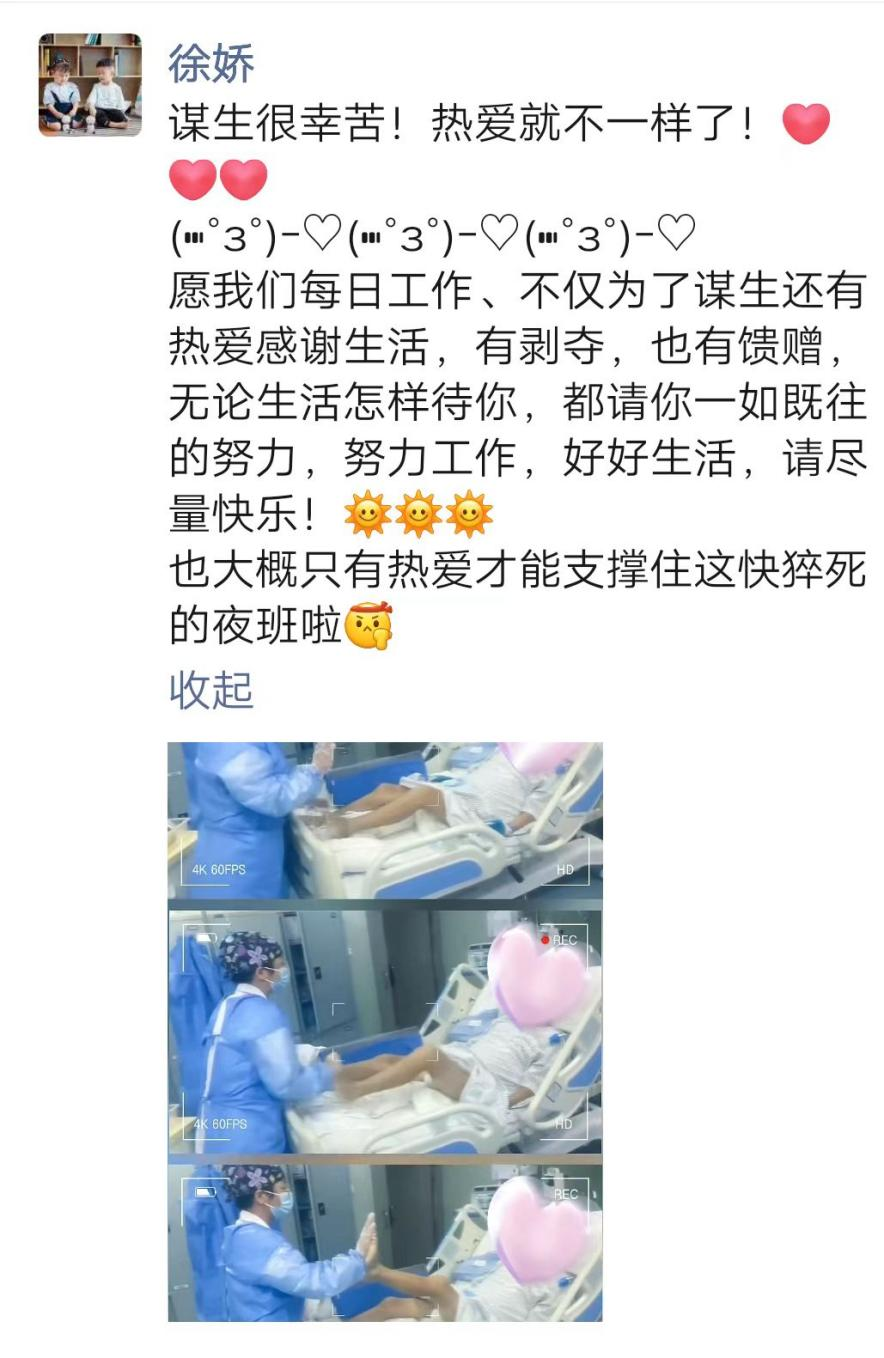Collapse the post text with 收起
Viewport: 884px width, 1358px height.
coord(211,690)
